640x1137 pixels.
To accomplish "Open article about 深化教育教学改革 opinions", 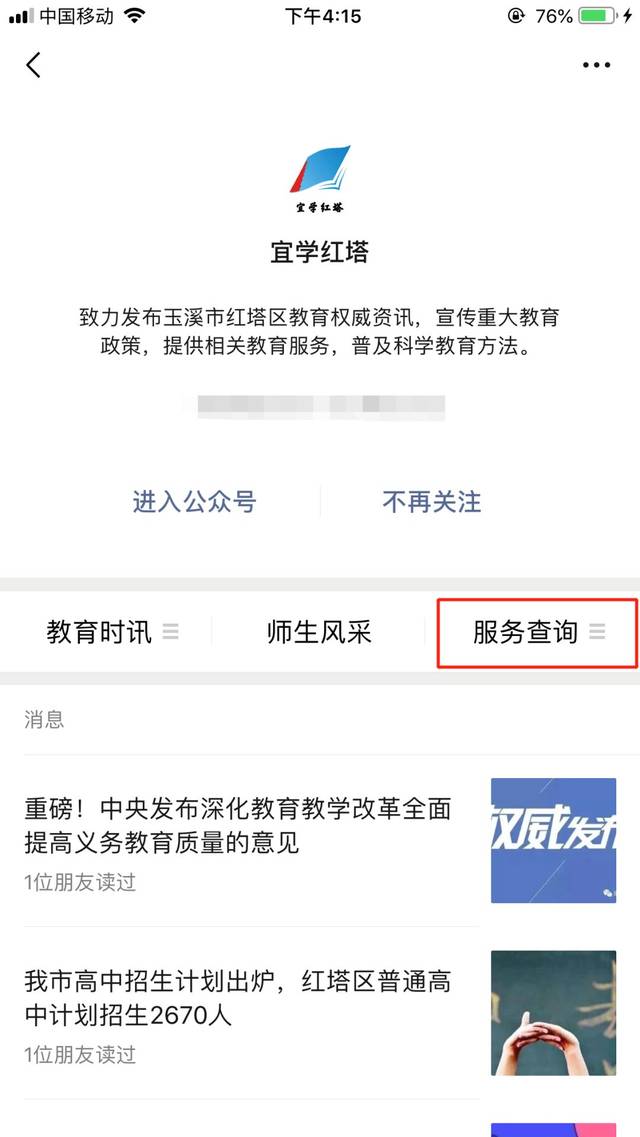I will click(239, 827).
